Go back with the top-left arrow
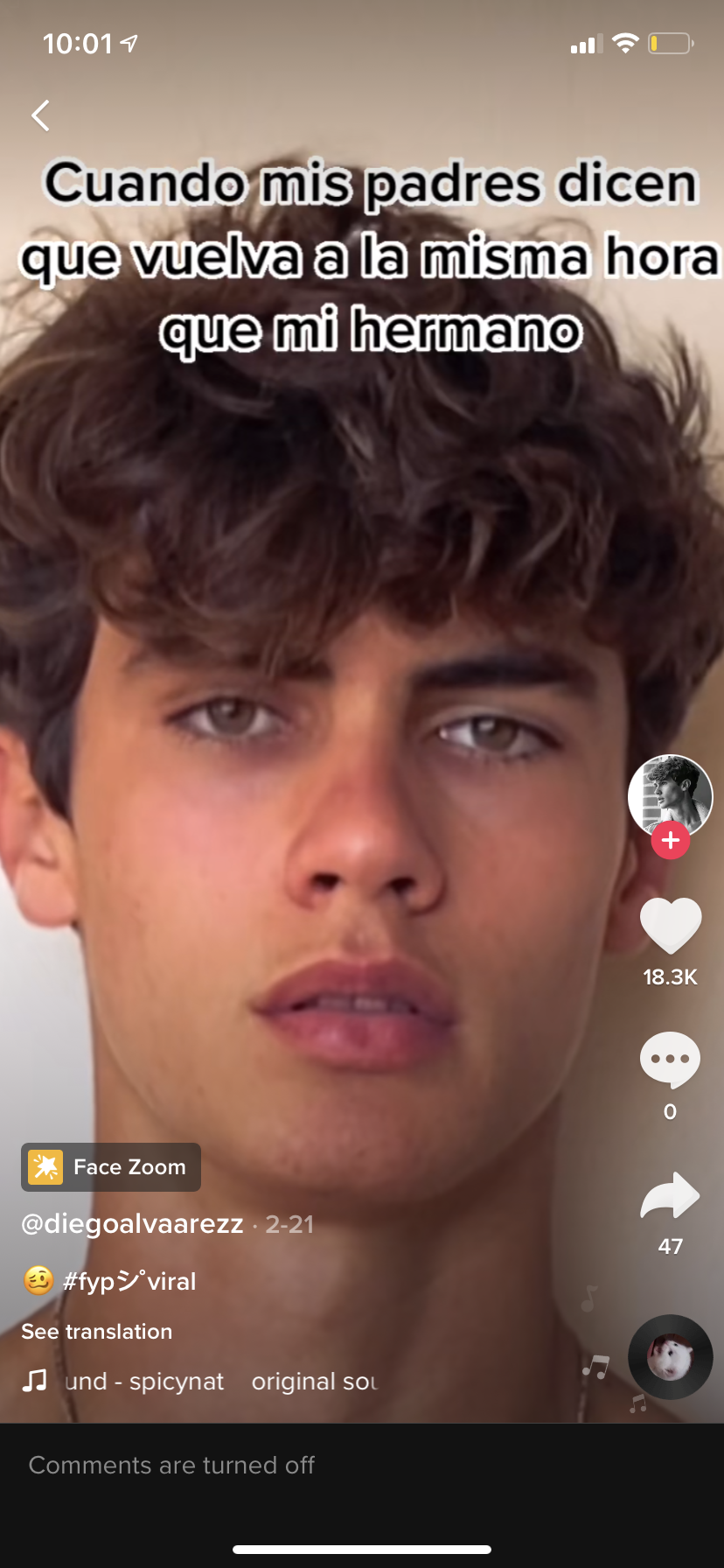Viewport: 724px width, 1568px height. pyautogui.click(x=40, y=115)
